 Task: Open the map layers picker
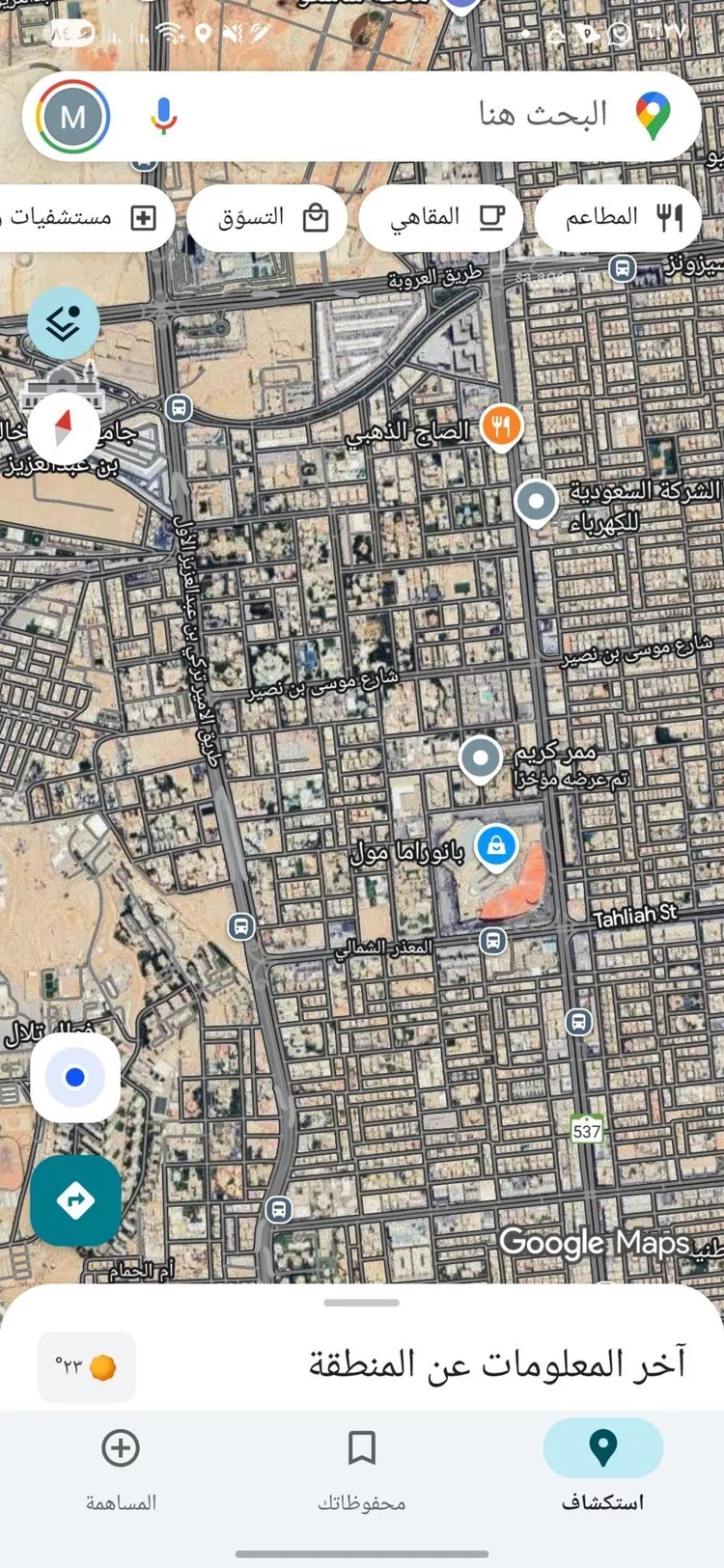(x=62, y=323)
